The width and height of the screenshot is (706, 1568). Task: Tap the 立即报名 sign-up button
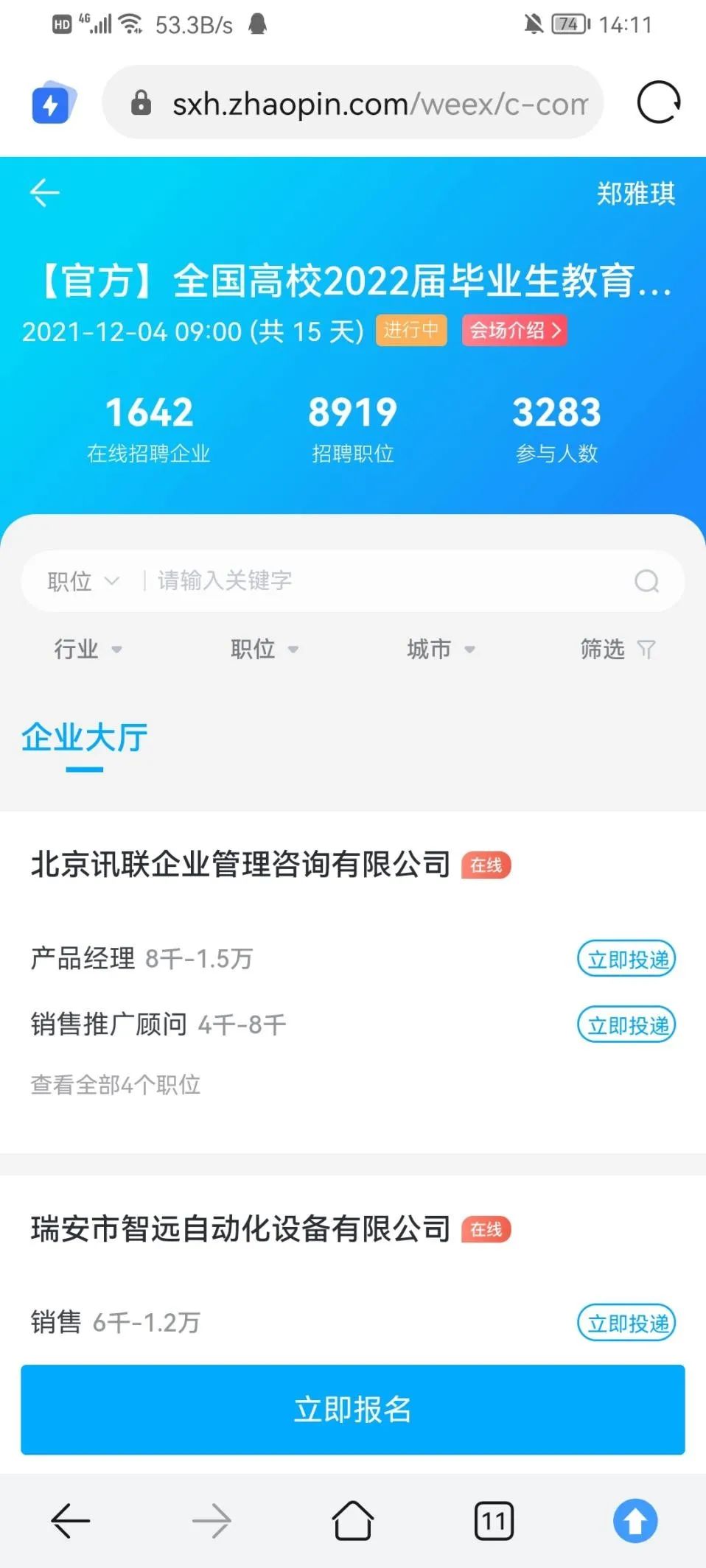353,1410
